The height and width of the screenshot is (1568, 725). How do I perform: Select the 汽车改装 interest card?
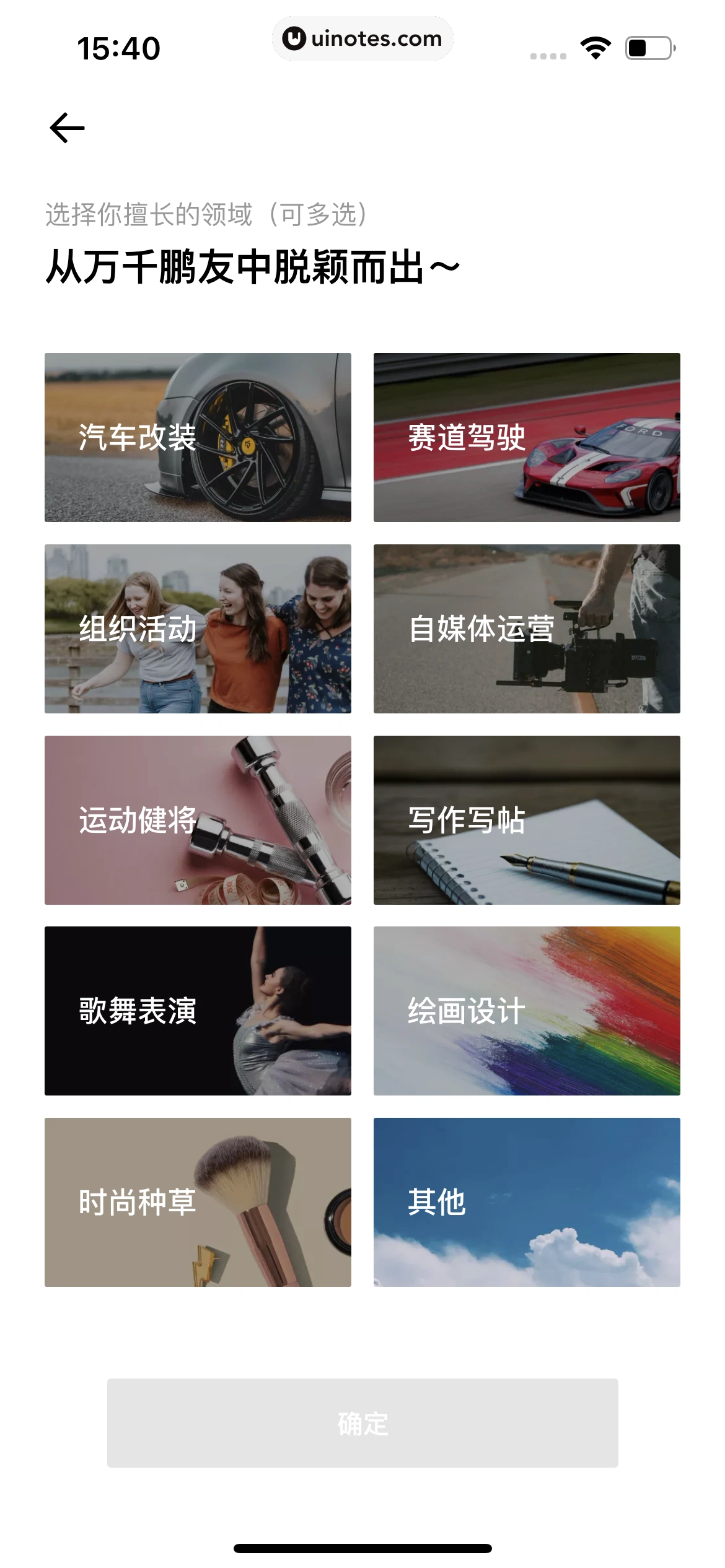(197, 437)
